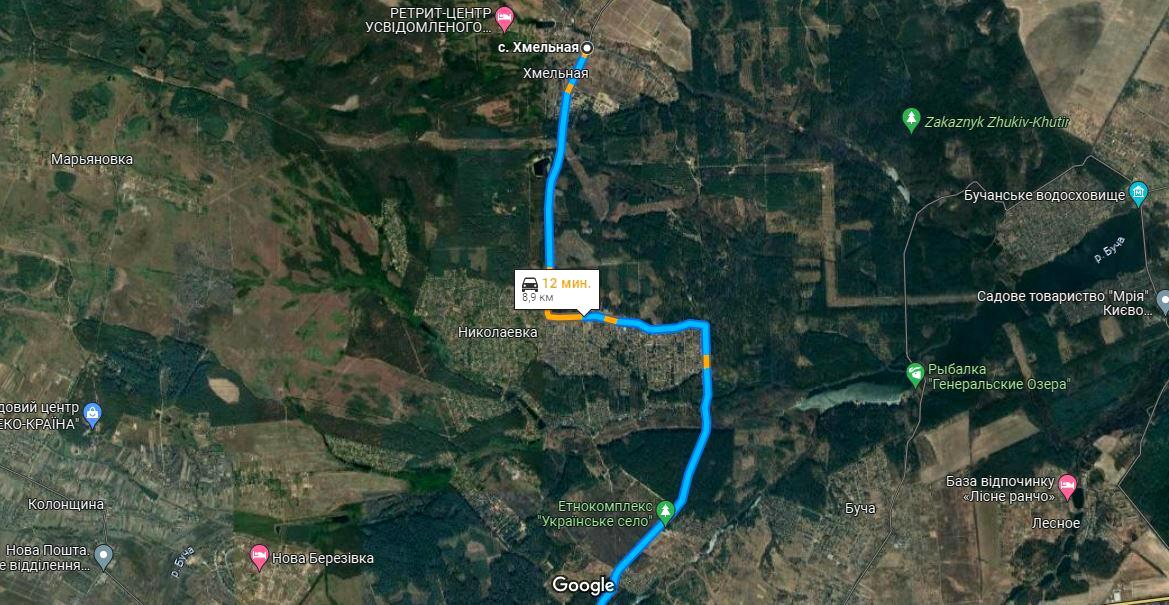
Task: Select База відпочинку «Лісне ранчо» hotel pin
Action: (x=1067, y=487)
